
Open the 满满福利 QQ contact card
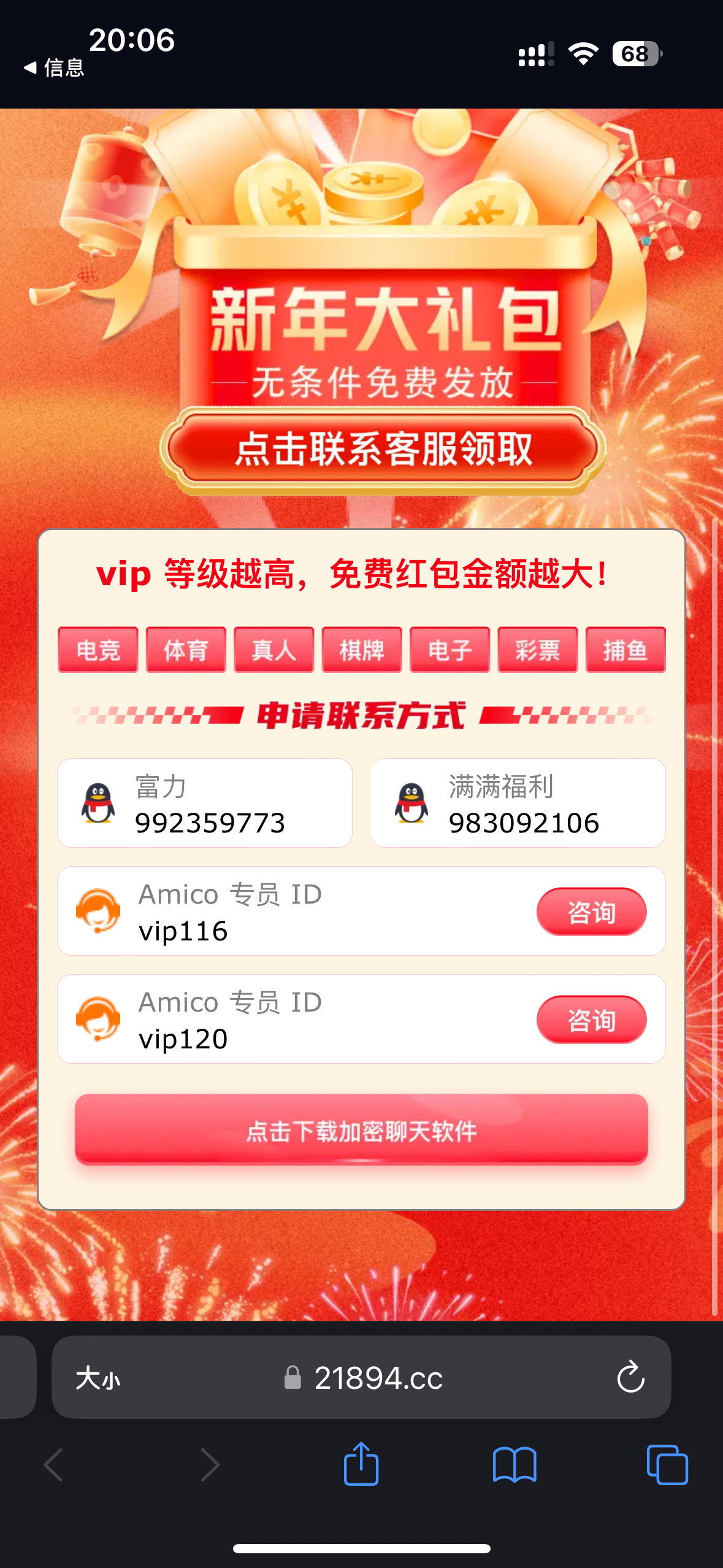[518, 803]
